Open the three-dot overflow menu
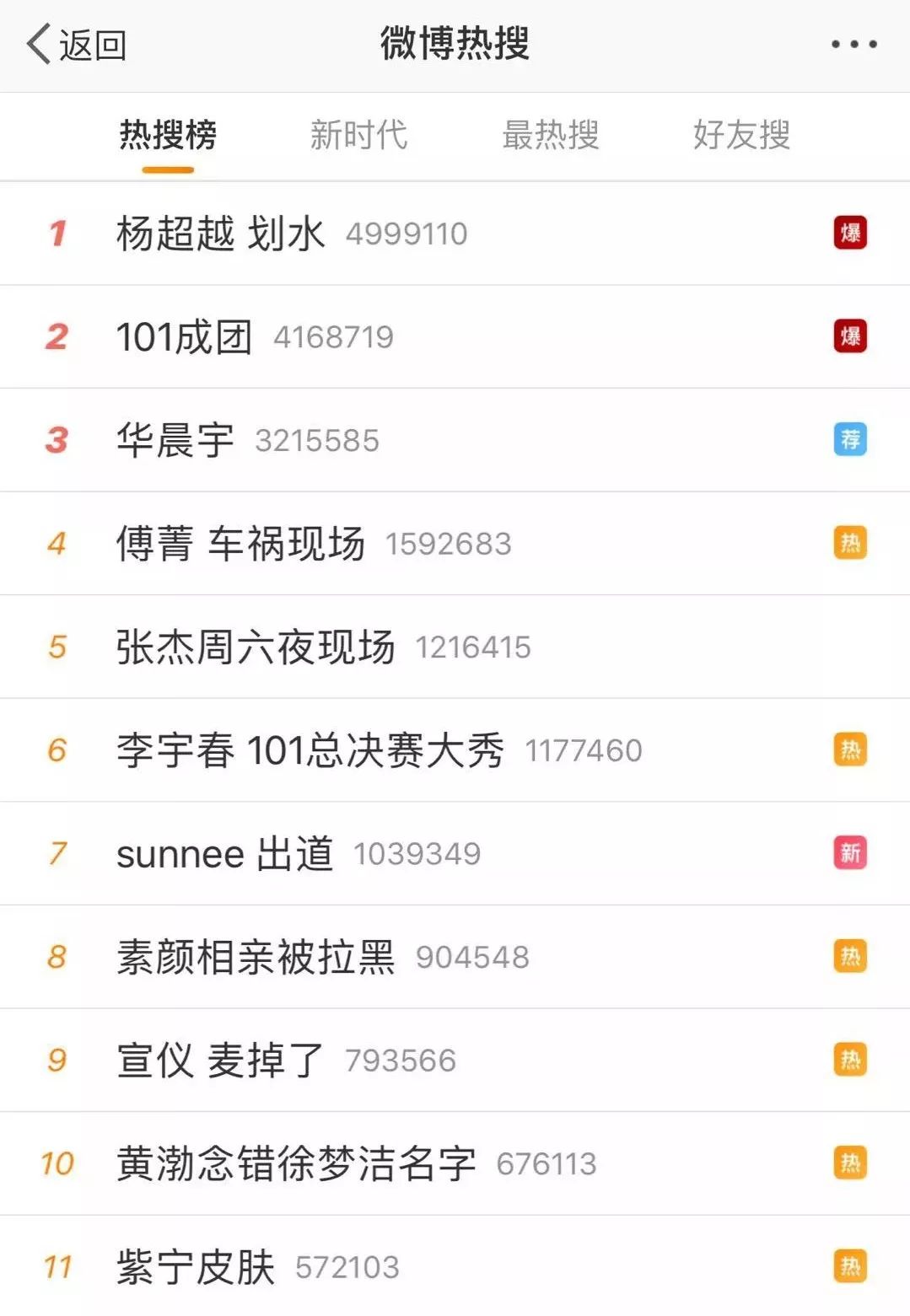 [x=853, y=45]
